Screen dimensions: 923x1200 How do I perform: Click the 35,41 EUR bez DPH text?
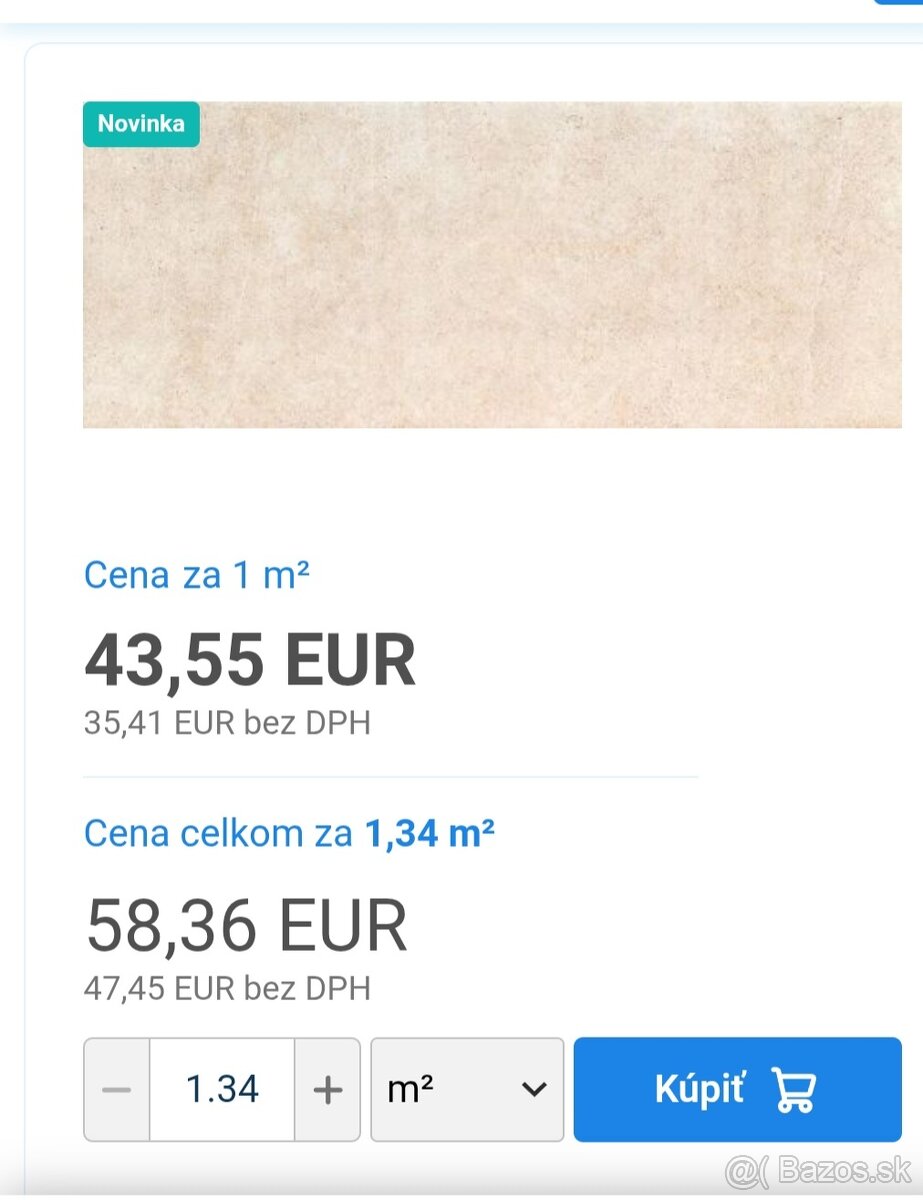click(x=227, y=722)
